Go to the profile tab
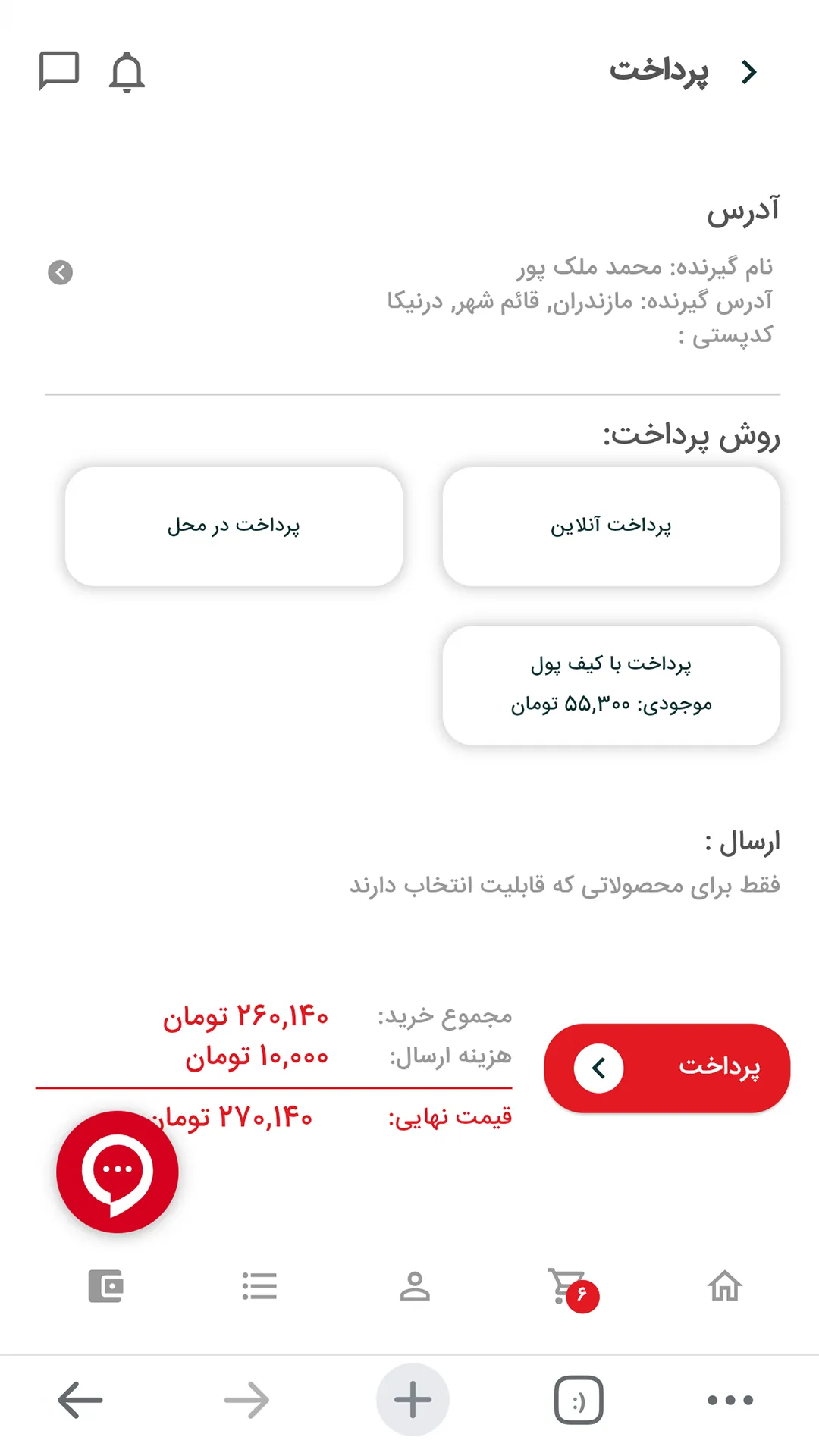The height and width of the screenshot is (1456, 819). [415, 1287]
